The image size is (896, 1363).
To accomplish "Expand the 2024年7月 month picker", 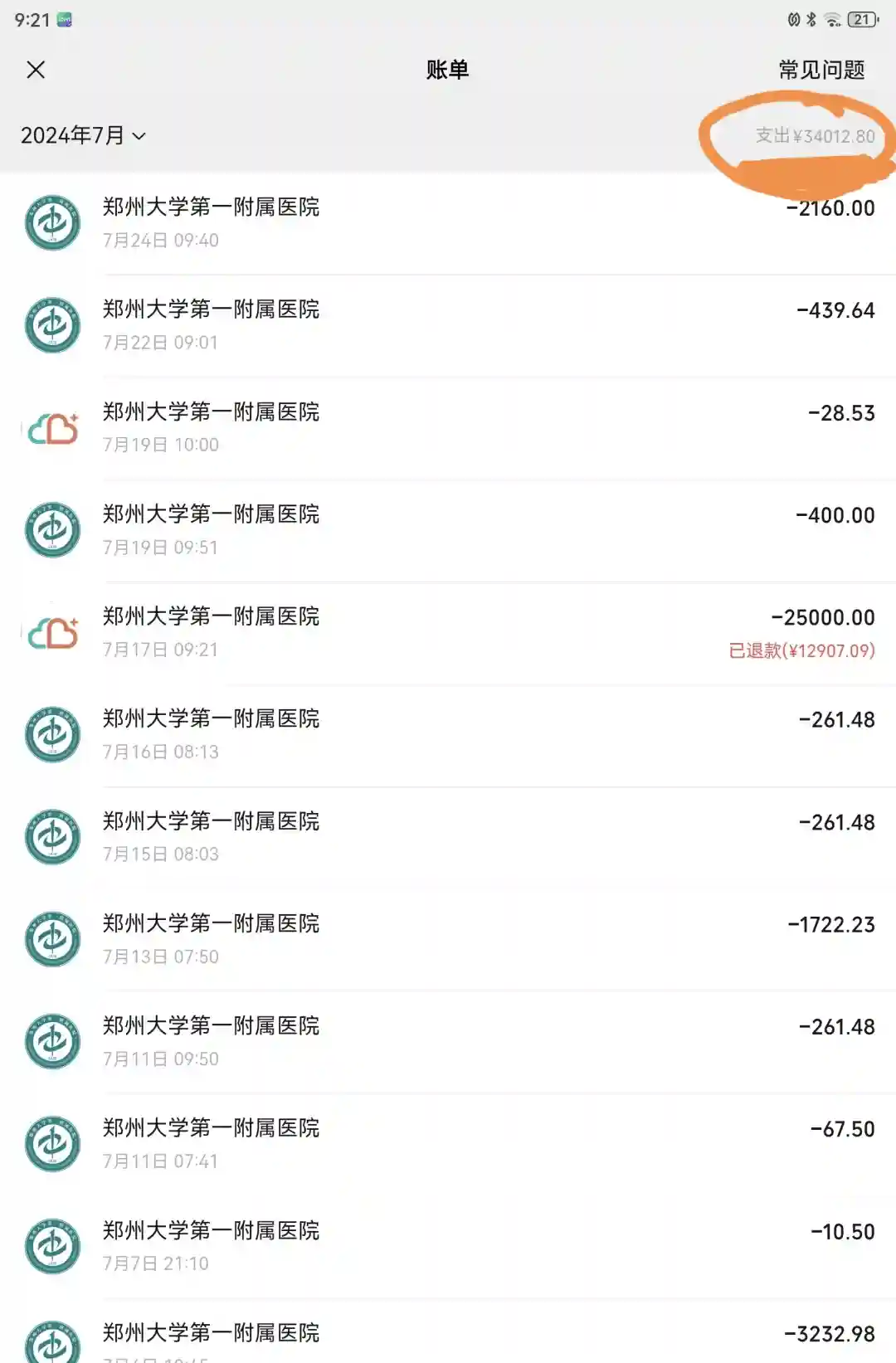I will click(x=83, y=135).
